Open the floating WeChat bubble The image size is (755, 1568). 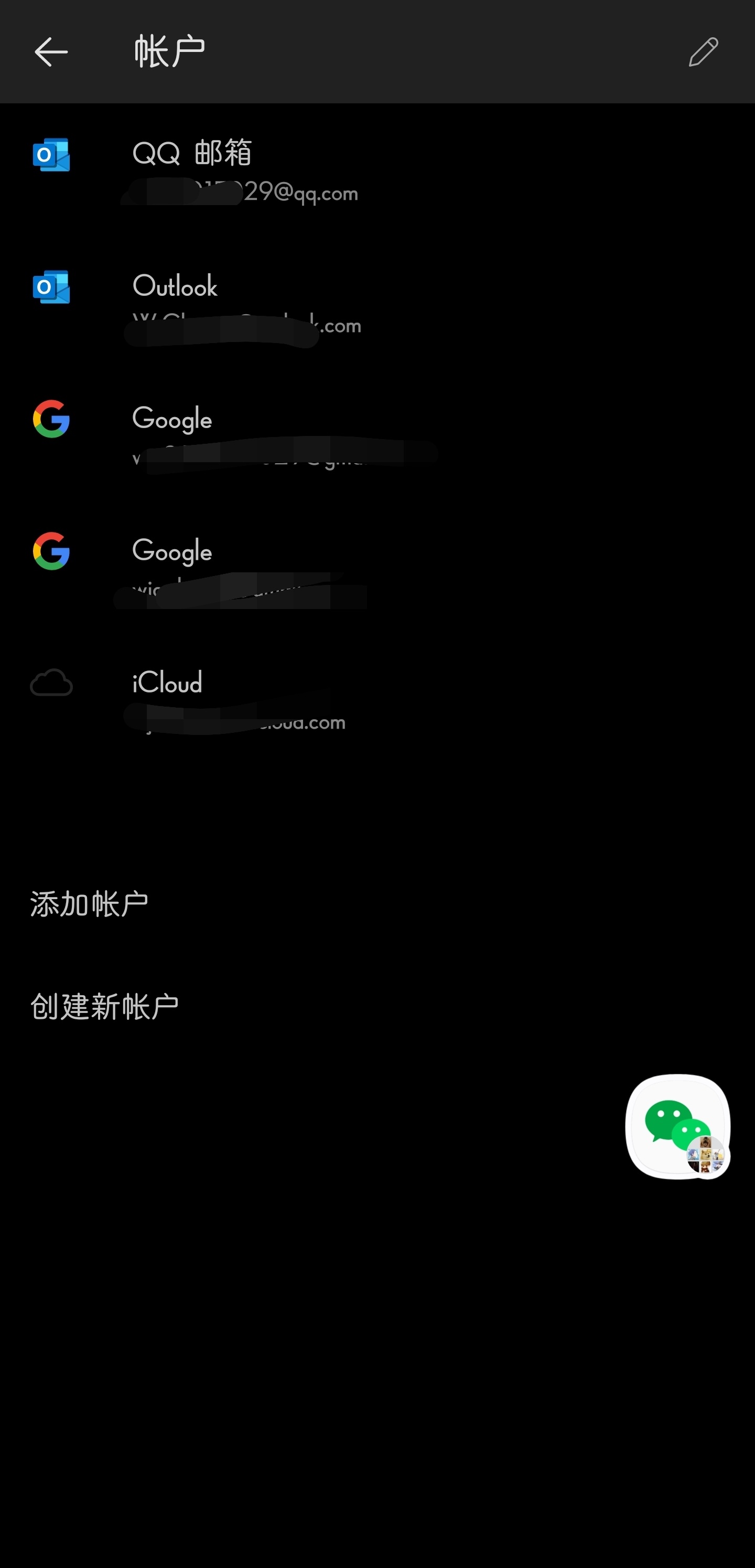click(x=678, y=1126)
